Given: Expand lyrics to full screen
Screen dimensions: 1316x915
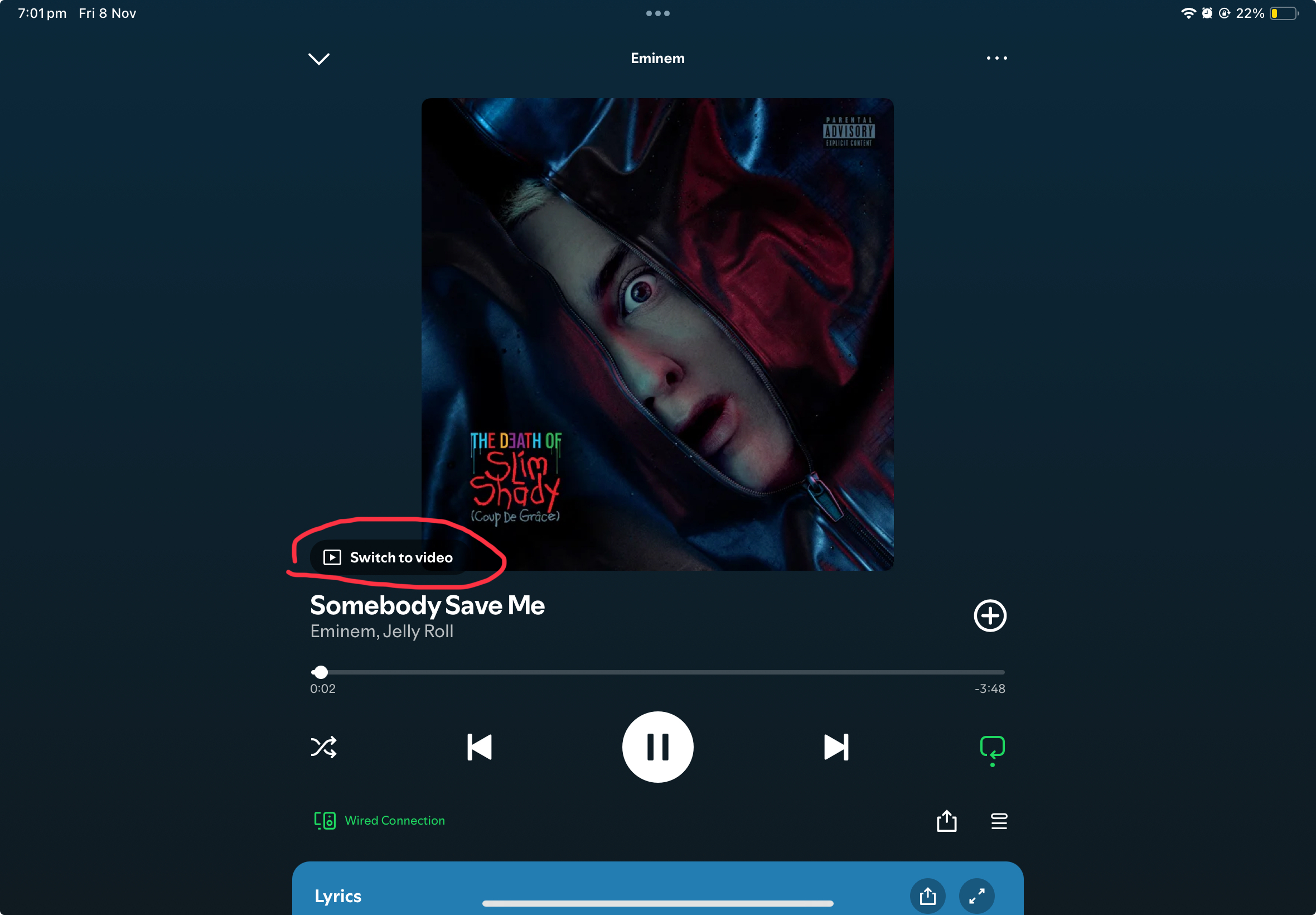Looking at the screenshot, I should point(977,895).
